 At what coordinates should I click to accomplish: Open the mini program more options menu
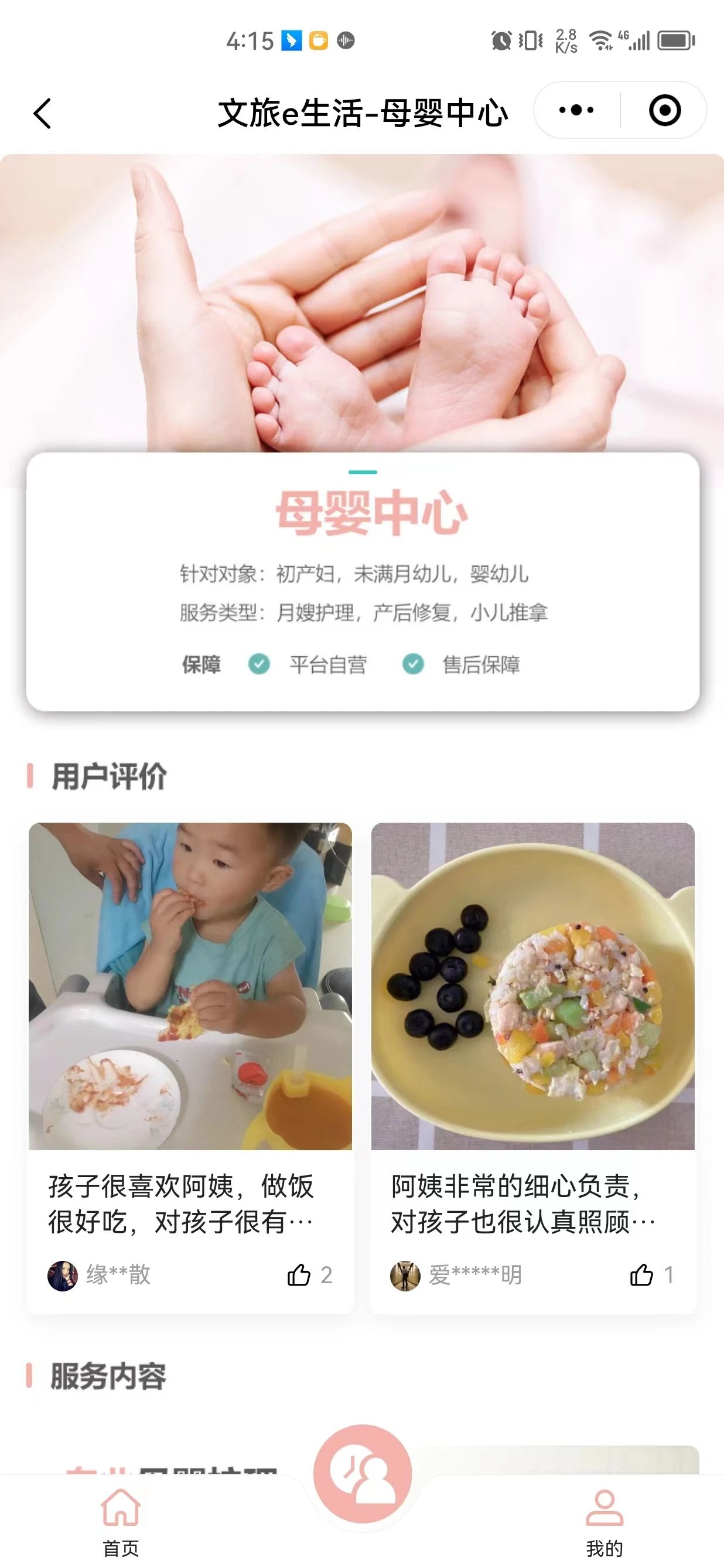[576, 111]
